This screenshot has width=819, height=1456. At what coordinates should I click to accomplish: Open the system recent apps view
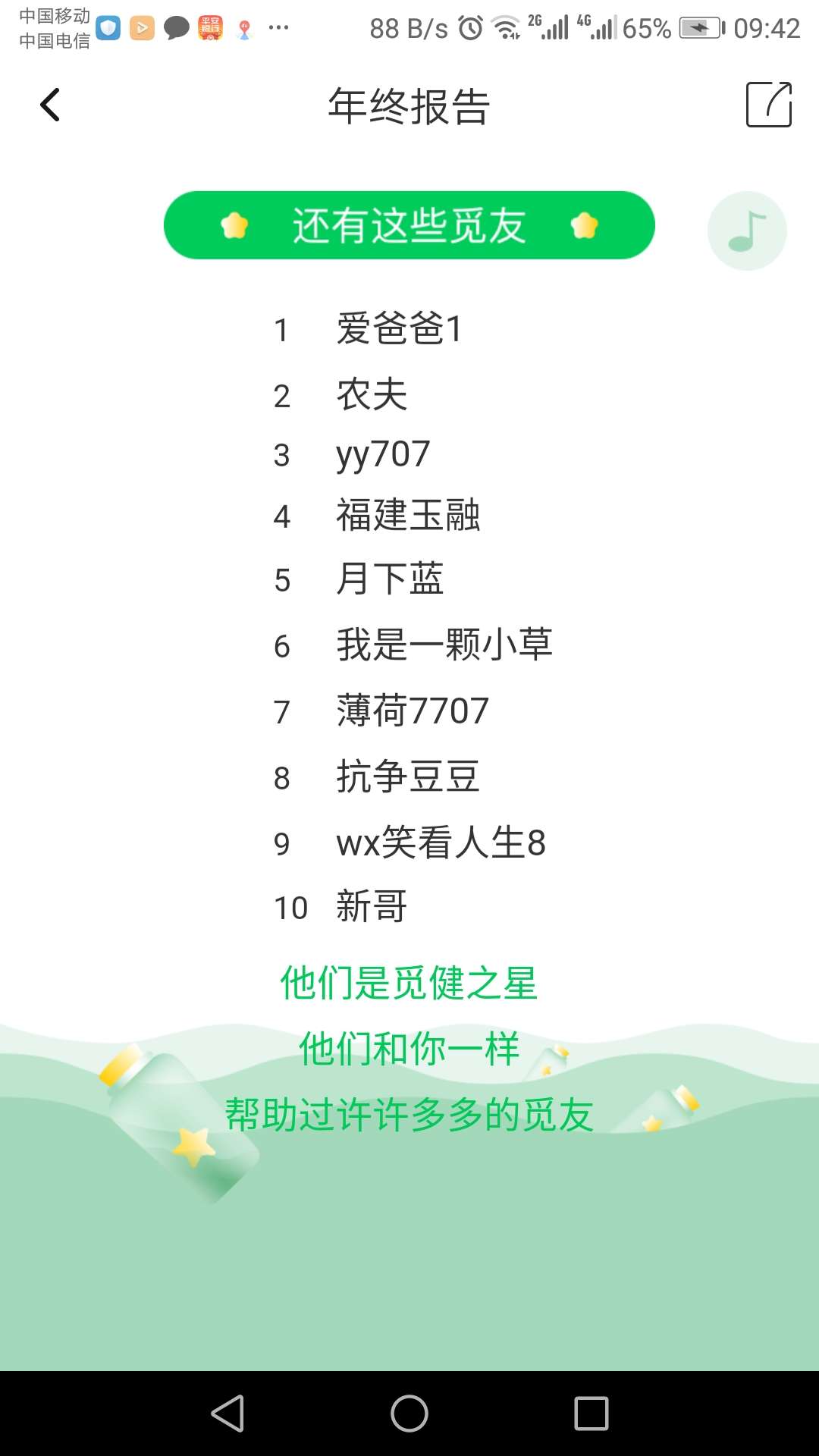[591, 1414]
